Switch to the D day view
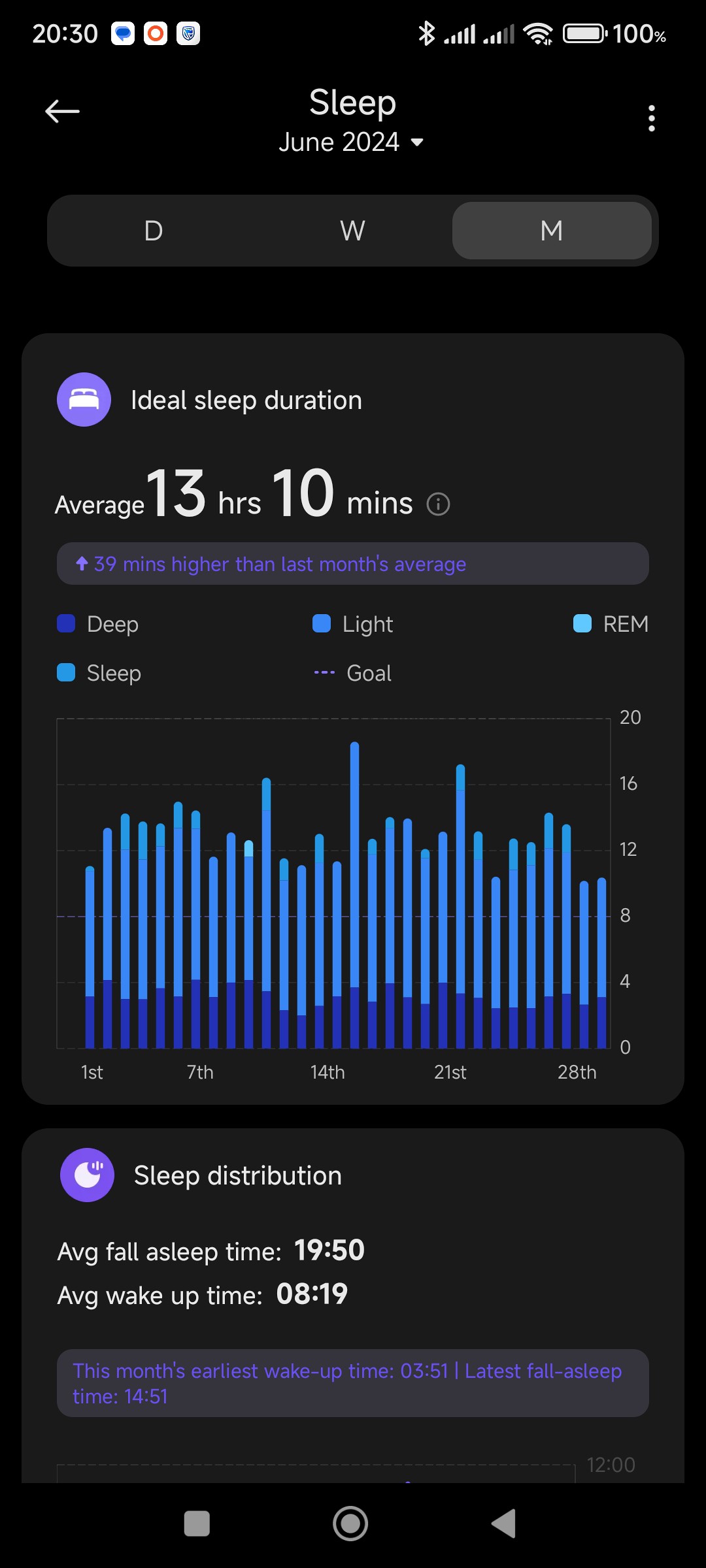Image resolution: width=706 pixels, height=1568 pixels. coord(154,231)
